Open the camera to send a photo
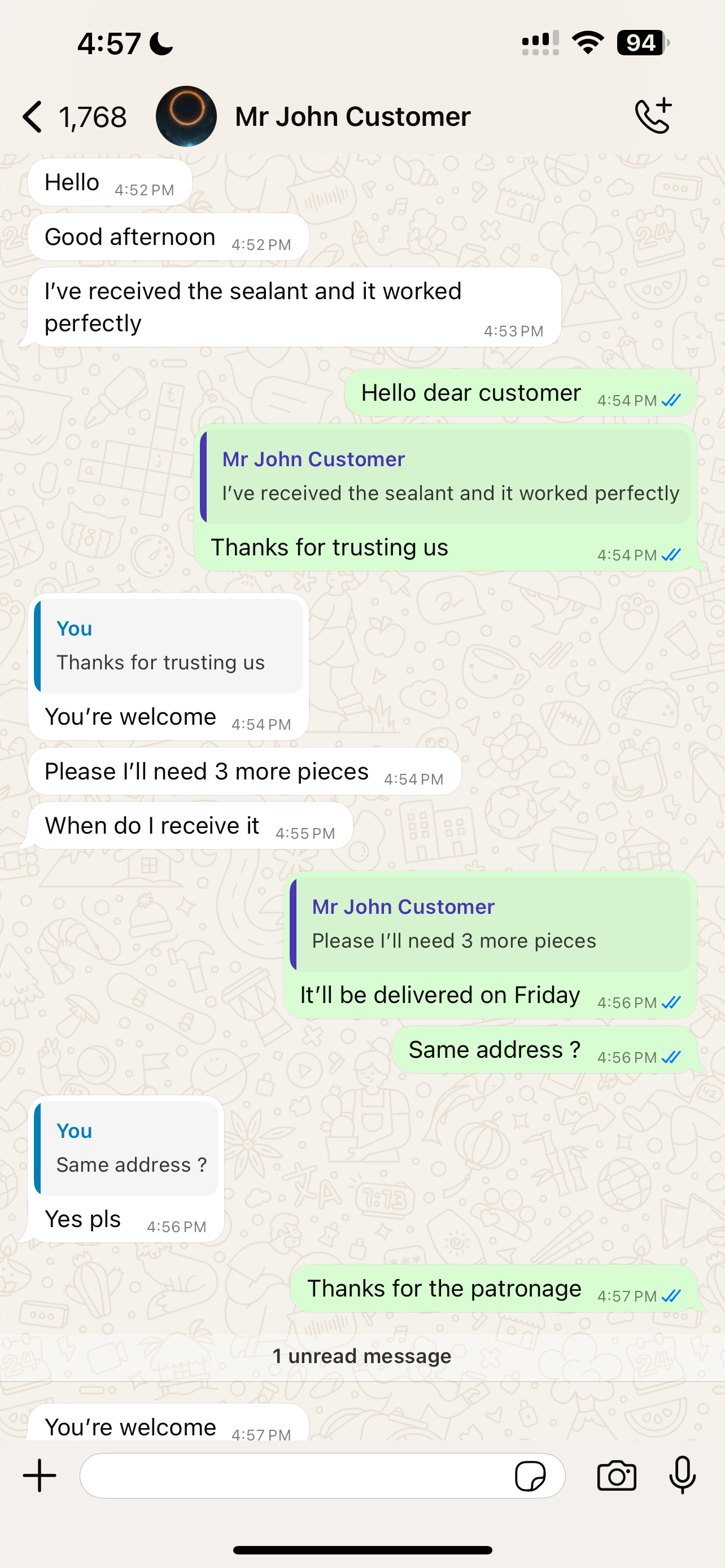Image resolution: width=725 pixels, height=1568 pixels. pyautogui.click(x=617, y=1475)
